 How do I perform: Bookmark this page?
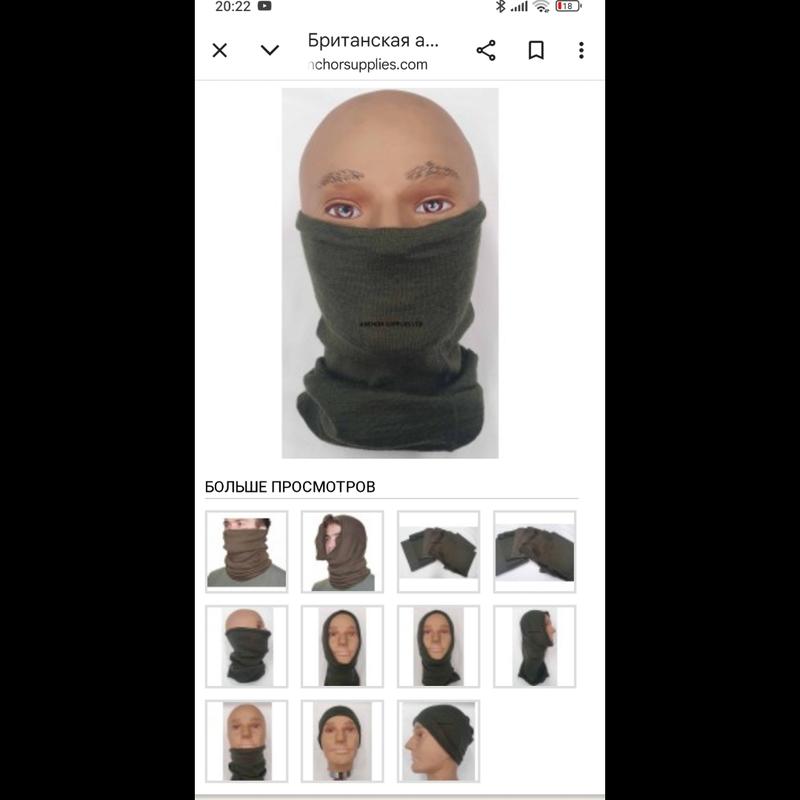click(x=536, y=50)
